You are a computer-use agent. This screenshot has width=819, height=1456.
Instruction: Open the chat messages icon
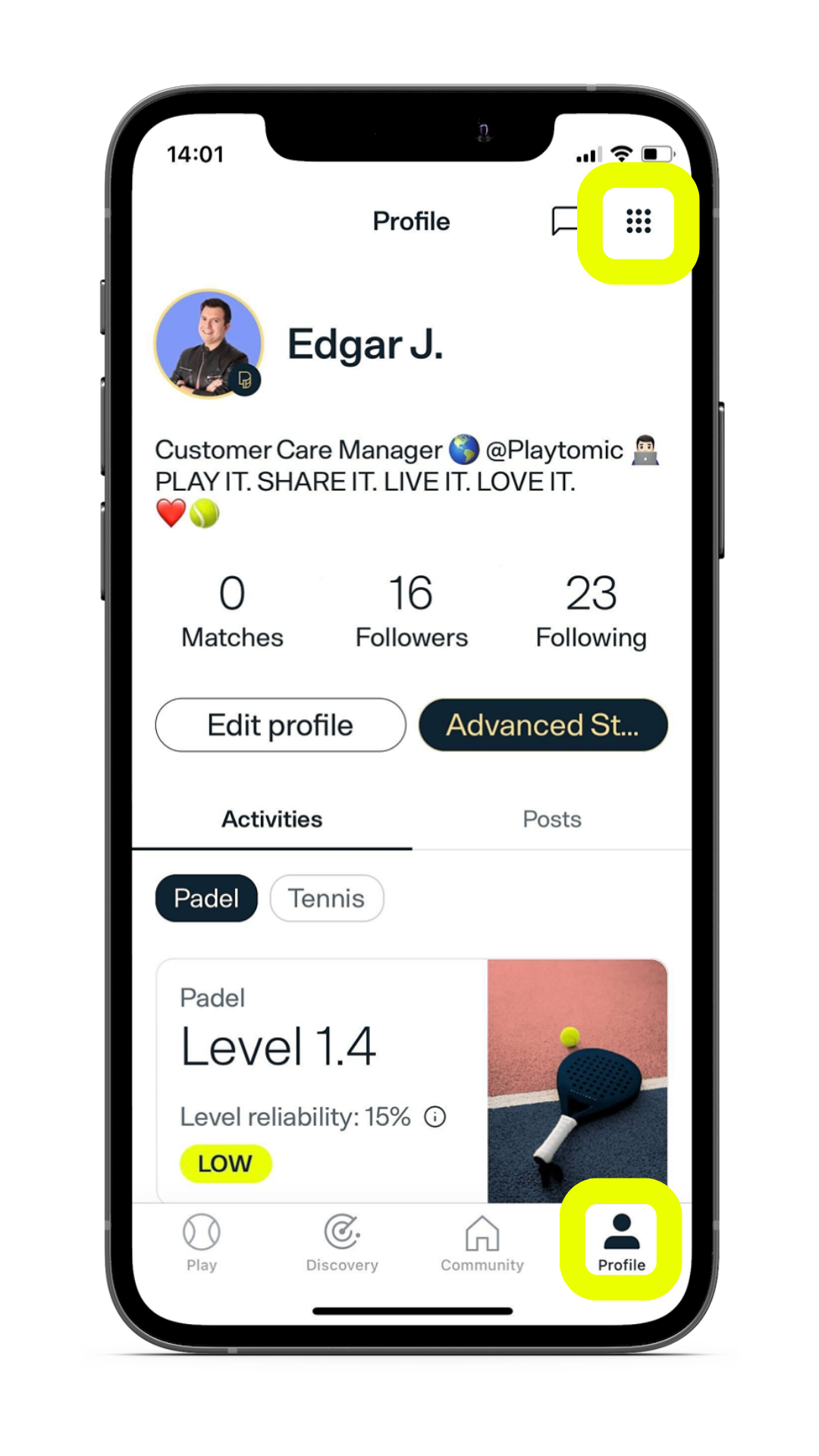tap(565, 221)
